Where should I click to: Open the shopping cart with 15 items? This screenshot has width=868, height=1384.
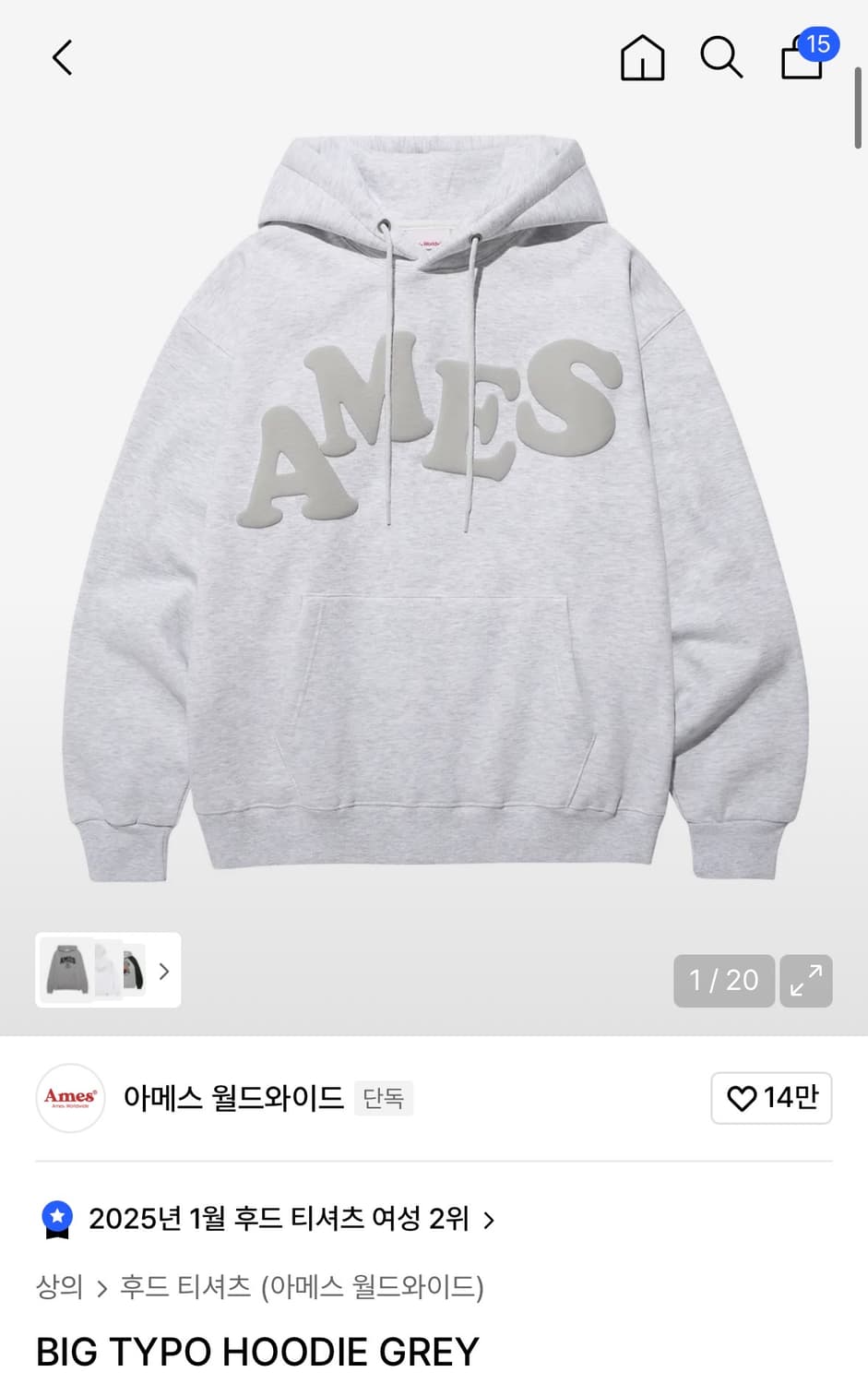click(x=801, y=59)
